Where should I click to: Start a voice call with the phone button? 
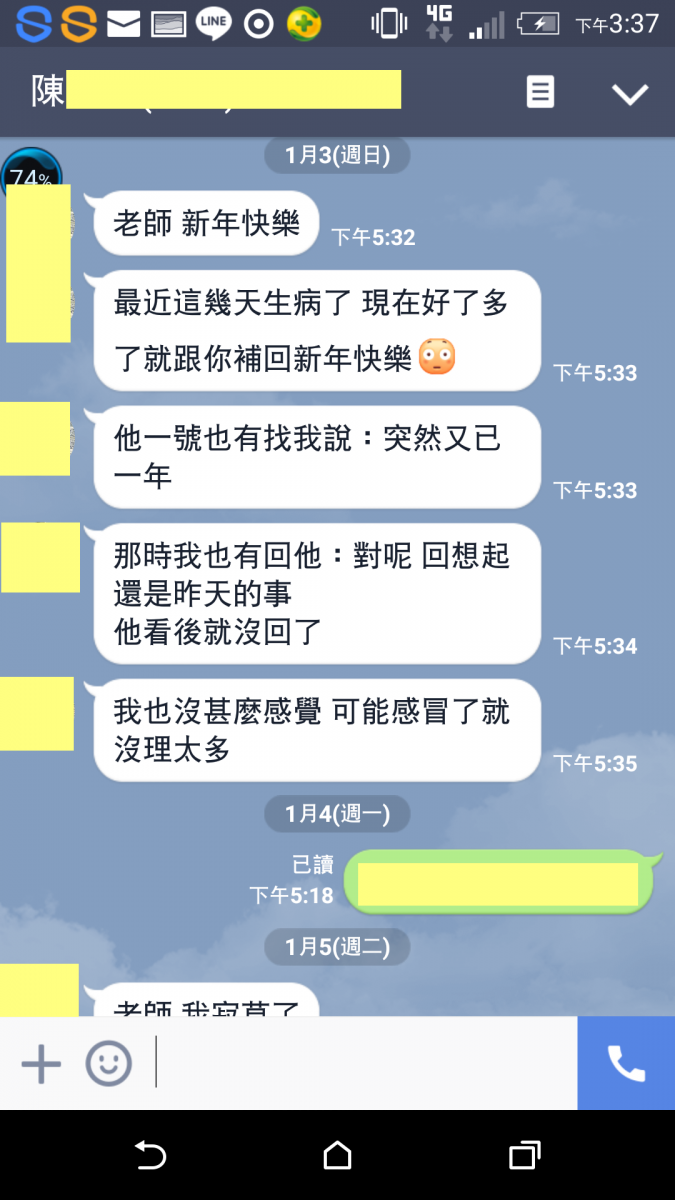[626, 1063]
